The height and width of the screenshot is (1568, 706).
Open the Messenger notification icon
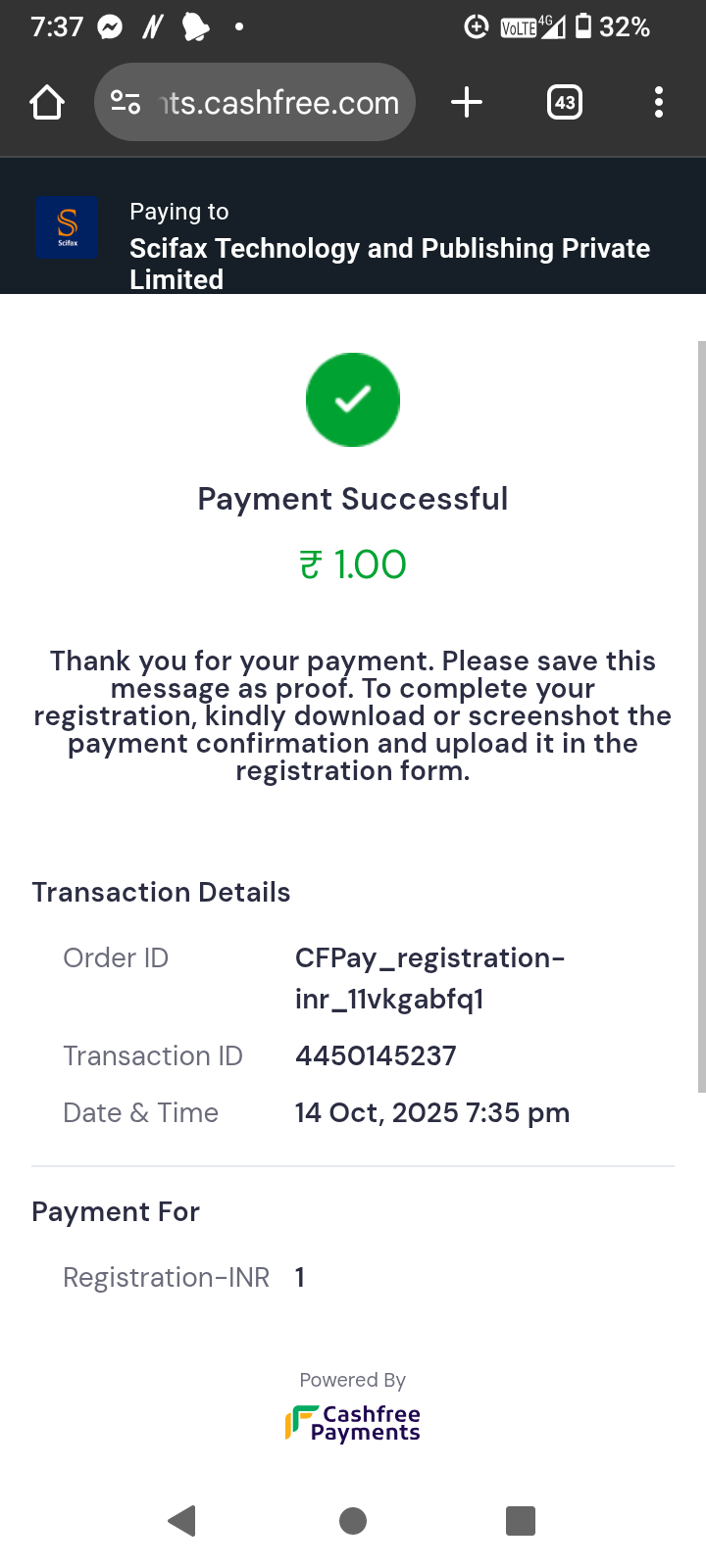(109, 26)
